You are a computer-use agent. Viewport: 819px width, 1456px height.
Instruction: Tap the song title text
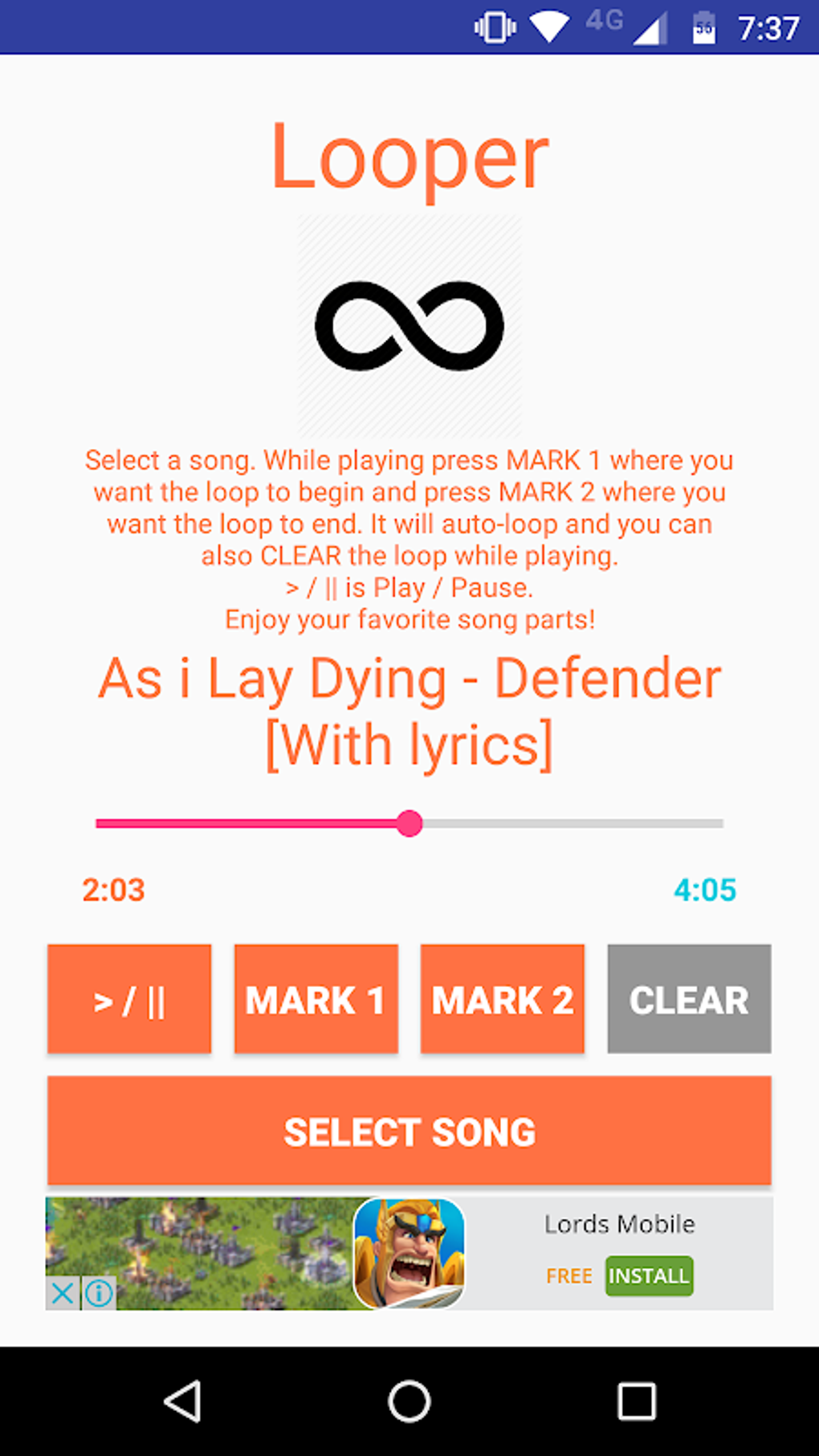tap(409, 709)
